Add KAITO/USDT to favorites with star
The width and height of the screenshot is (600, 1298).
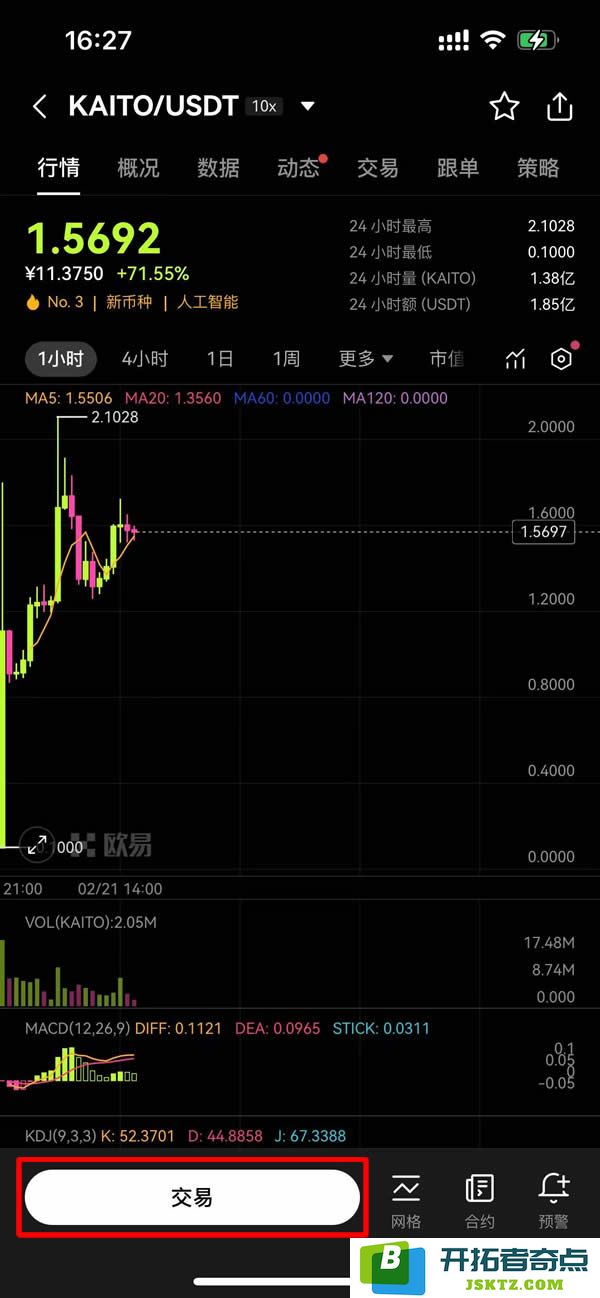point(504,107)
